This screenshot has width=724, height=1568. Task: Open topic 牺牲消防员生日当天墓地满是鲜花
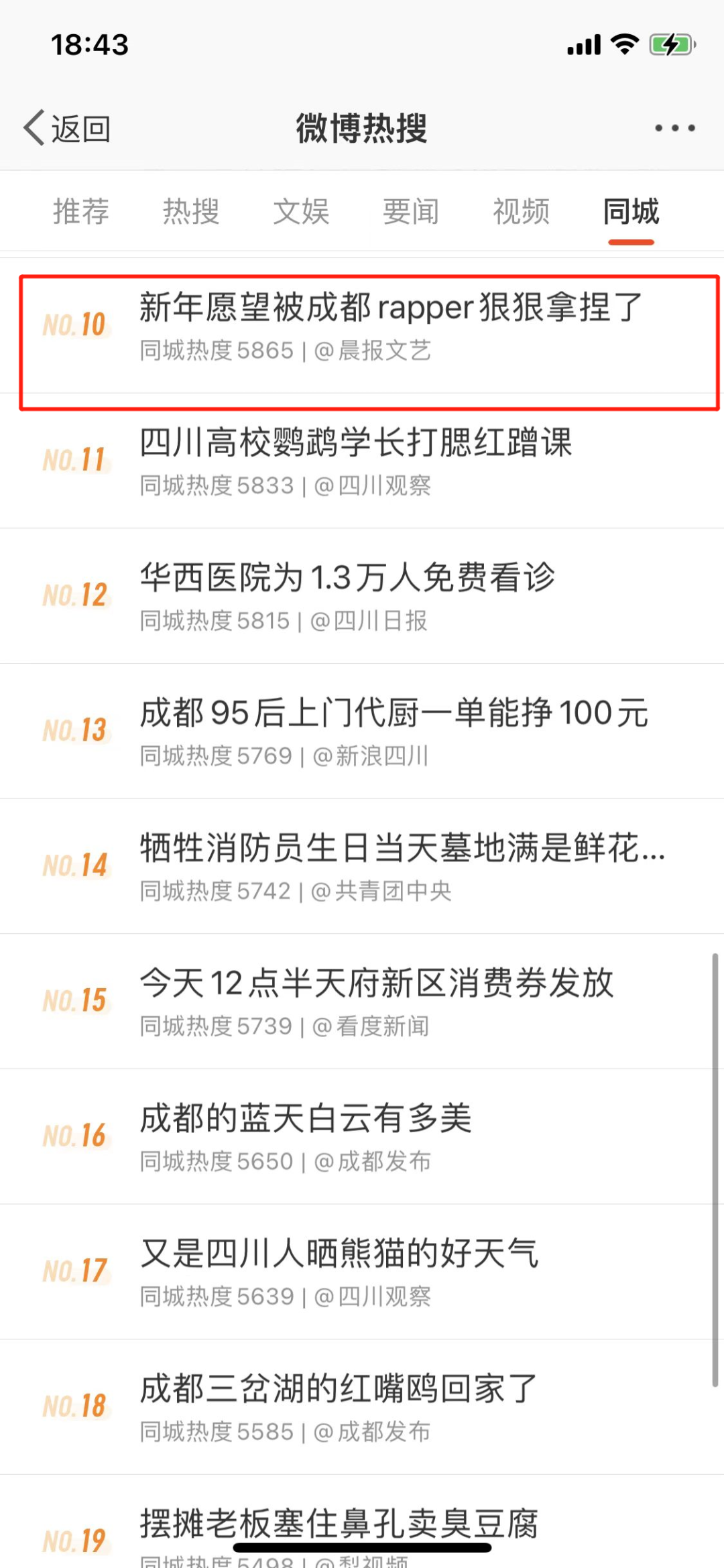(402, 849)
